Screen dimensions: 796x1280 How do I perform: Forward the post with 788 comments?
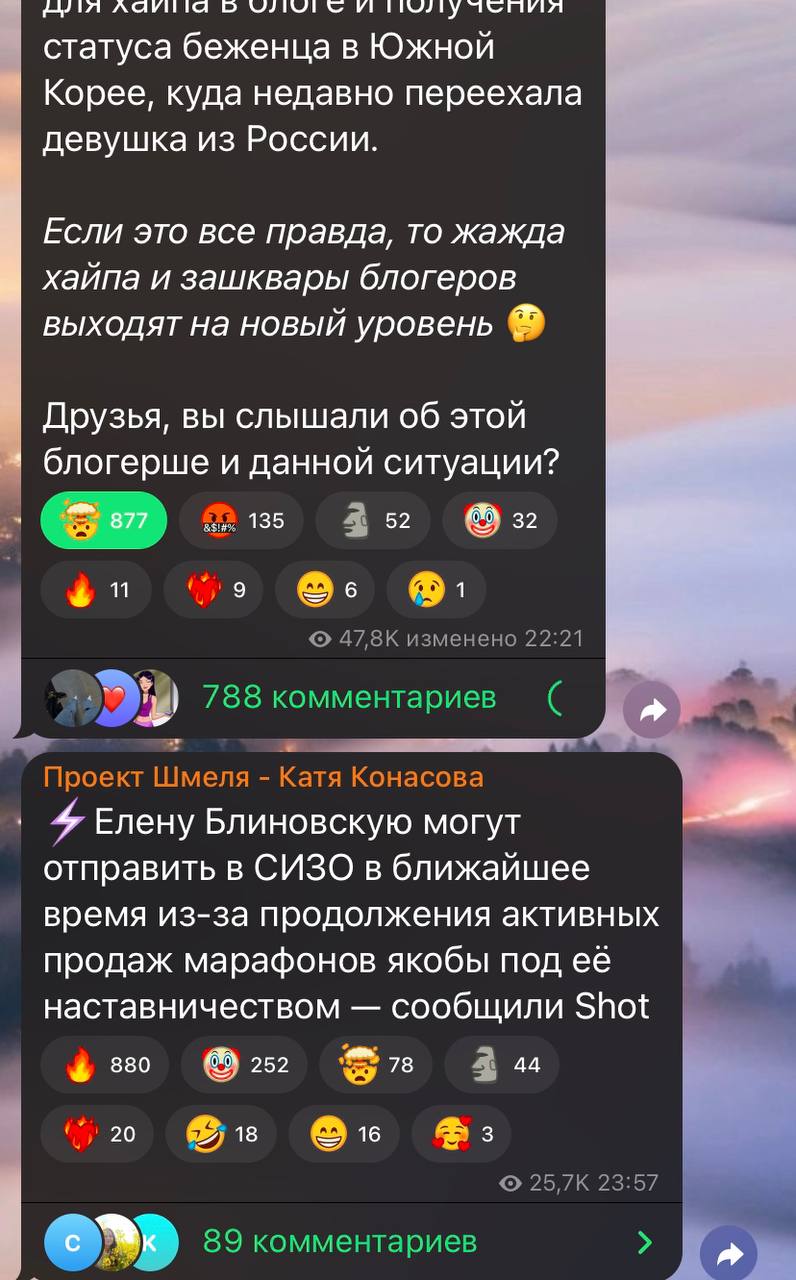652,711
